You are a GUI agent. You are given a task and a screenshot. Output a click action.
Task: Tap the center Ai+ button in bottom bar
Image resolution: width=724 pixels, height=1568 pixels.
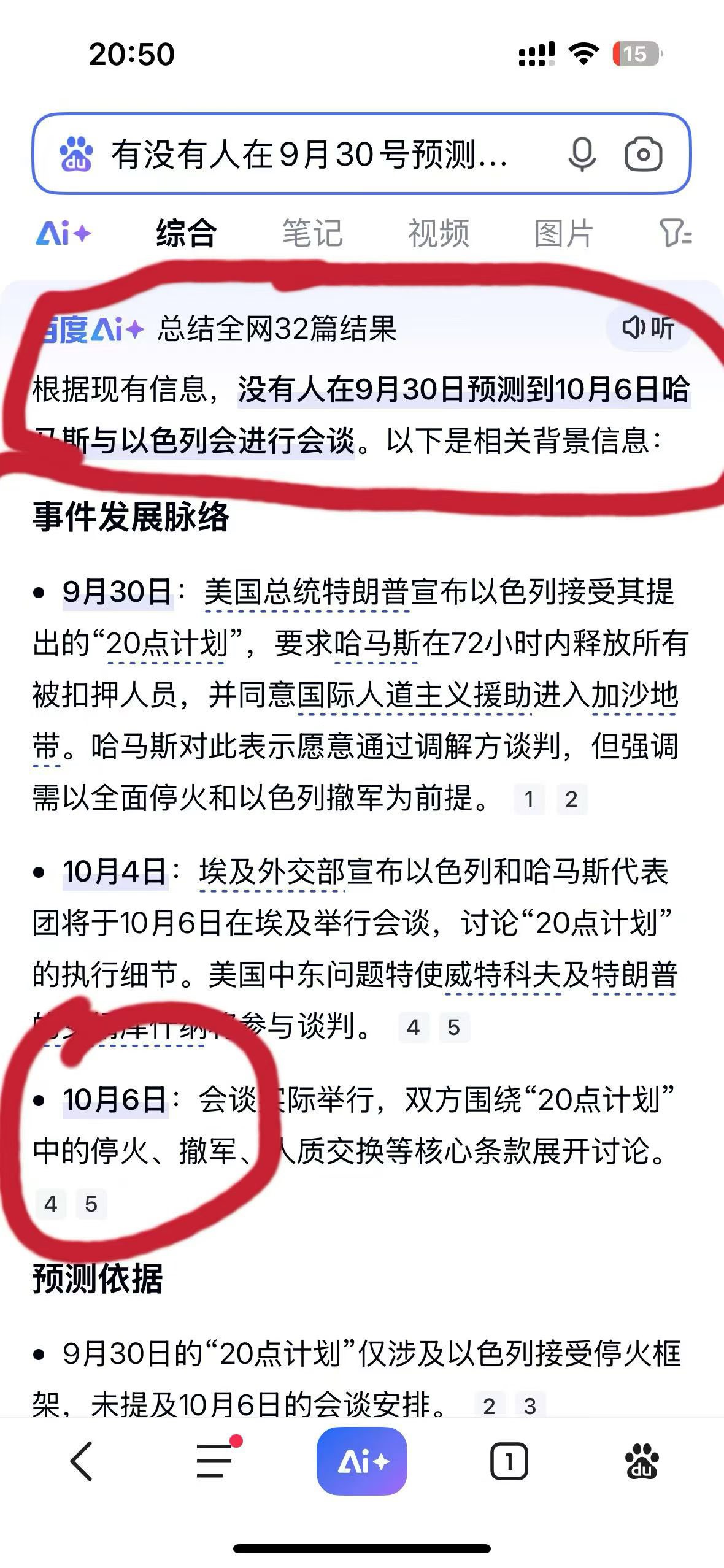coord(361,1461)
